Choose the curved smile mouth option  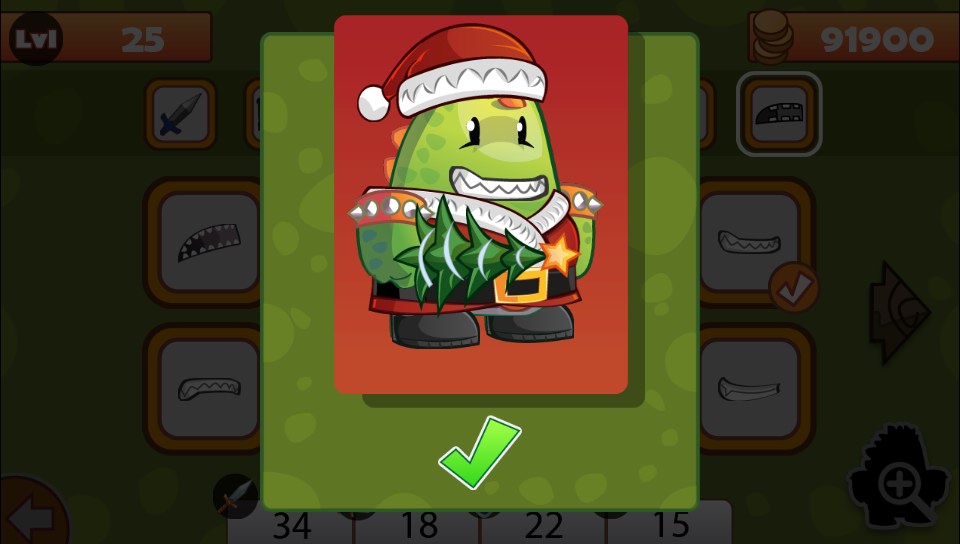pyautogui.click(x=750, y=388)
